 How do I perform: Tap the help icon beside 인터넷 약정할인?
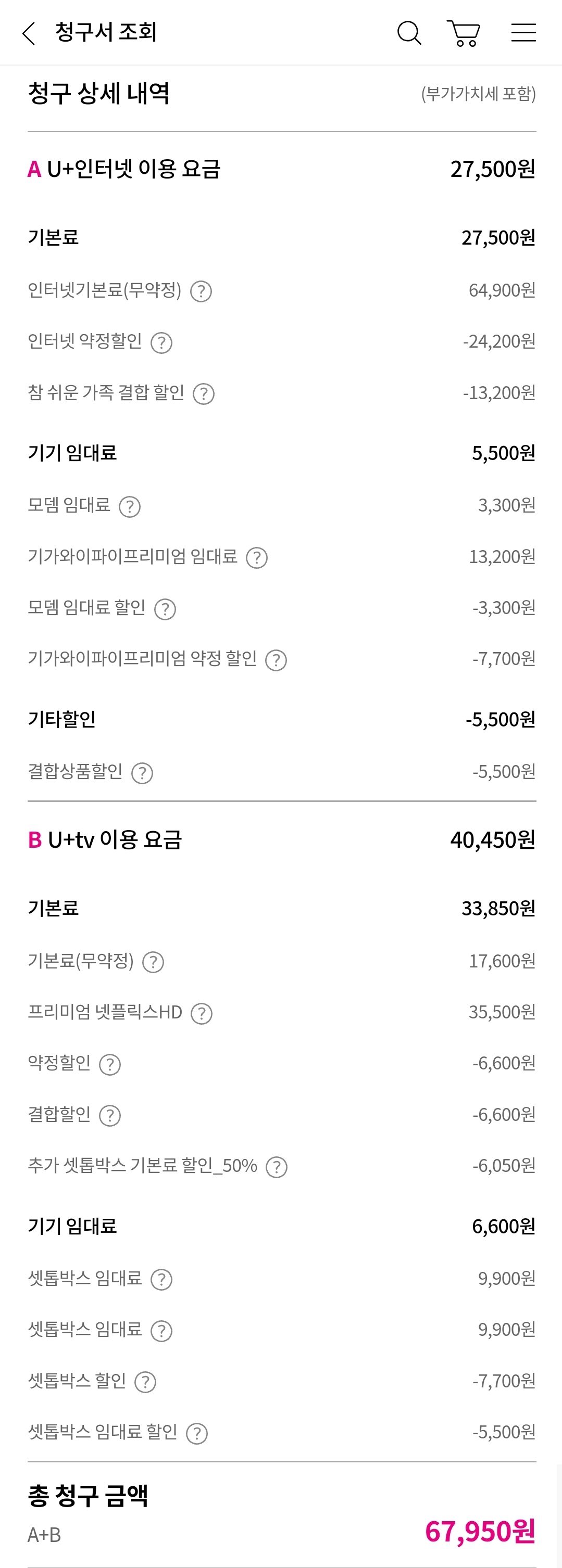(x=161, y=343)
